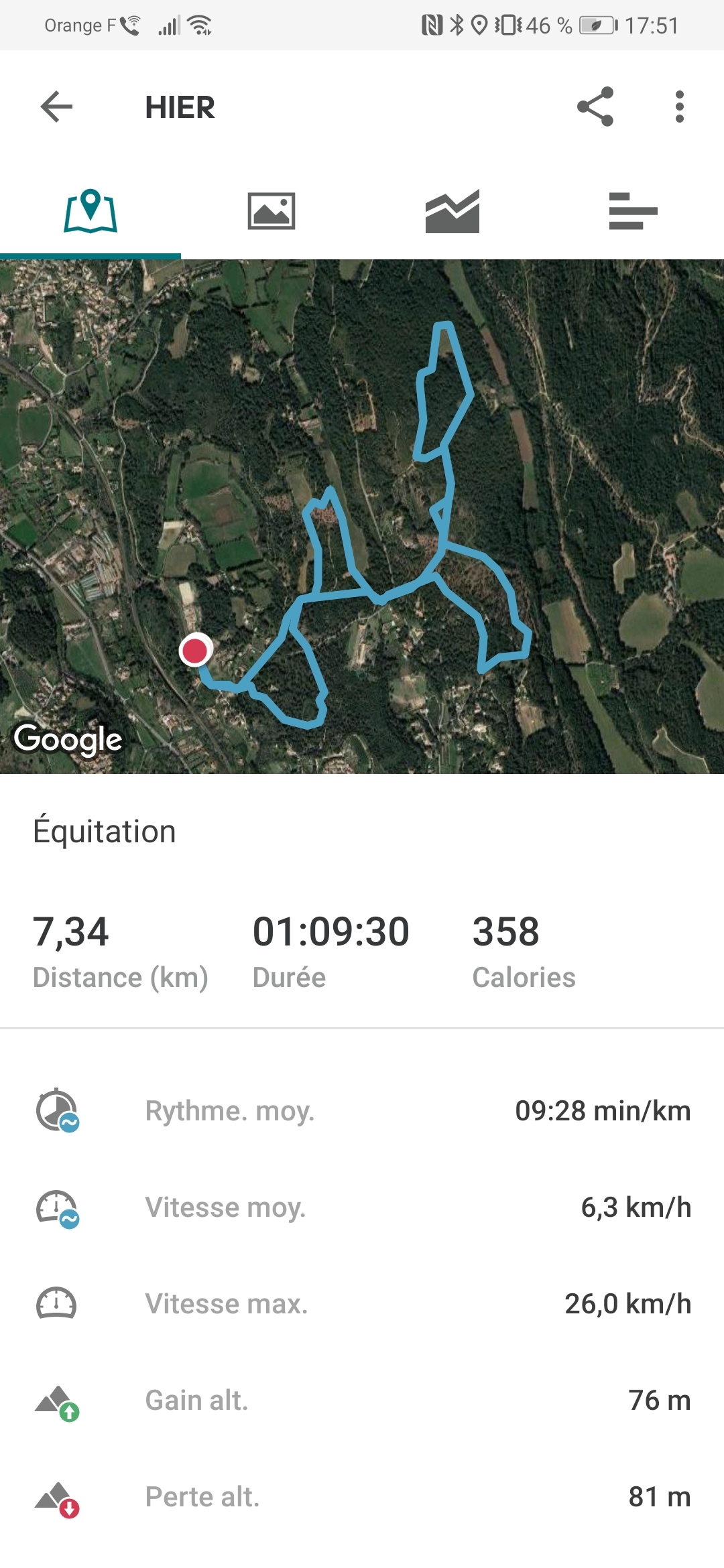Image resolution: width=724 pixels, height=1568 pixels.
Task: Go back using the arrow
Action: pos(56,107)
